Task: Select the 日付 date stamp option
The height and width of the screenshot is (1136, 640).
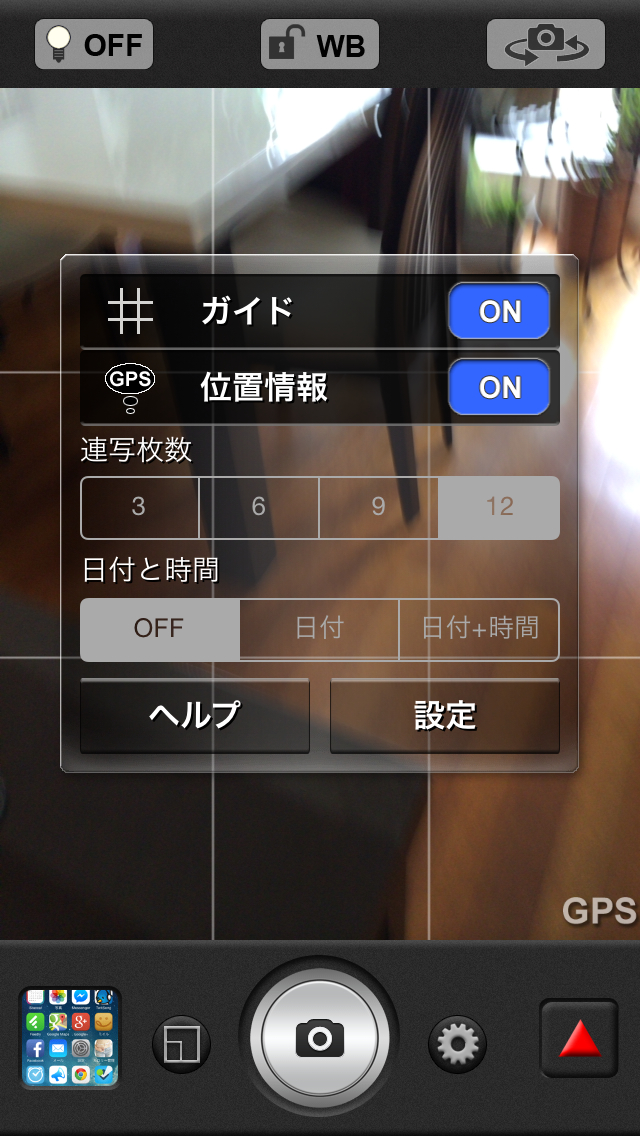Action: pos(319,629)
